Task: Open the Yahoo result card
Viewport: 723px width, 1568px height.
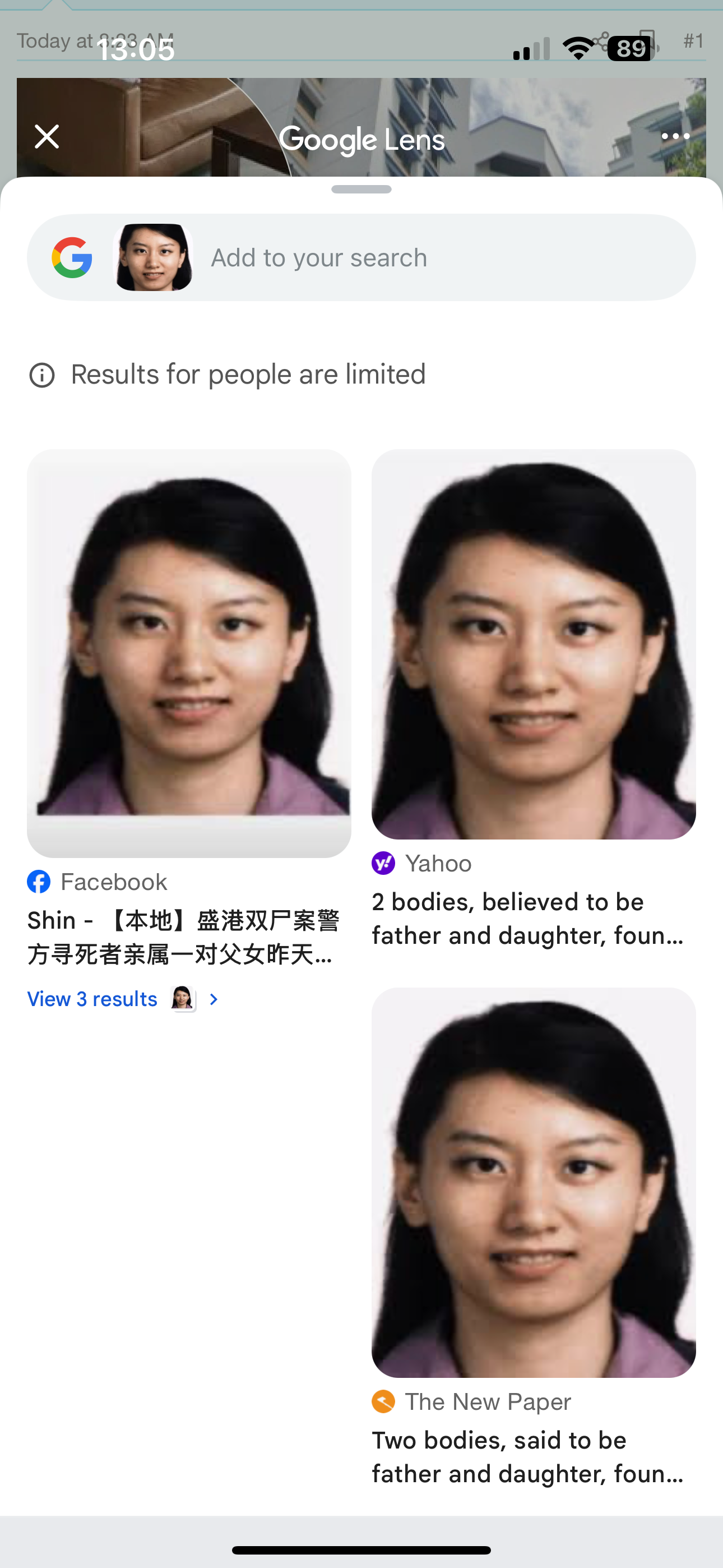Action: [533, 644]
